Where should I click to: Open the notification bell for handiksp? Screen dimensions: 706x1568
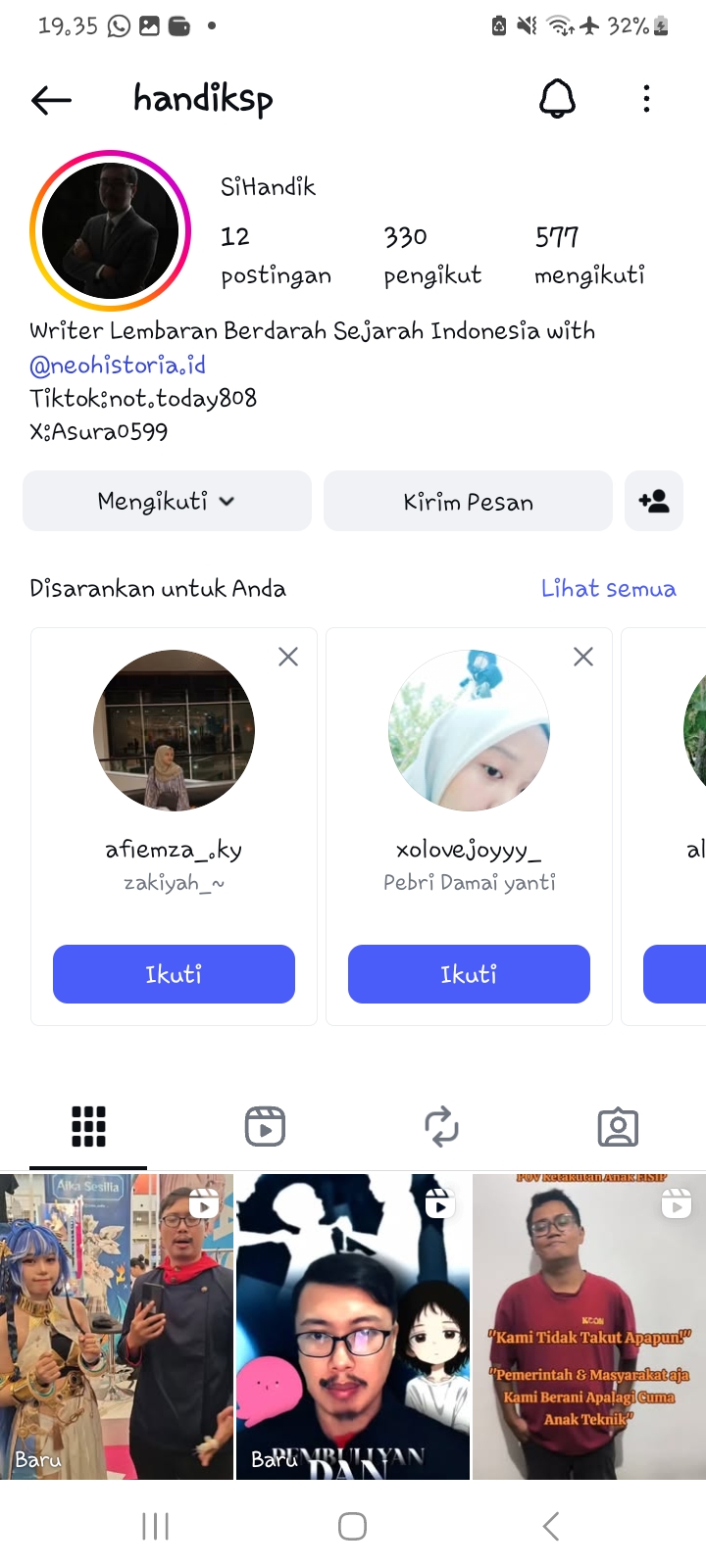click(557, 99)
